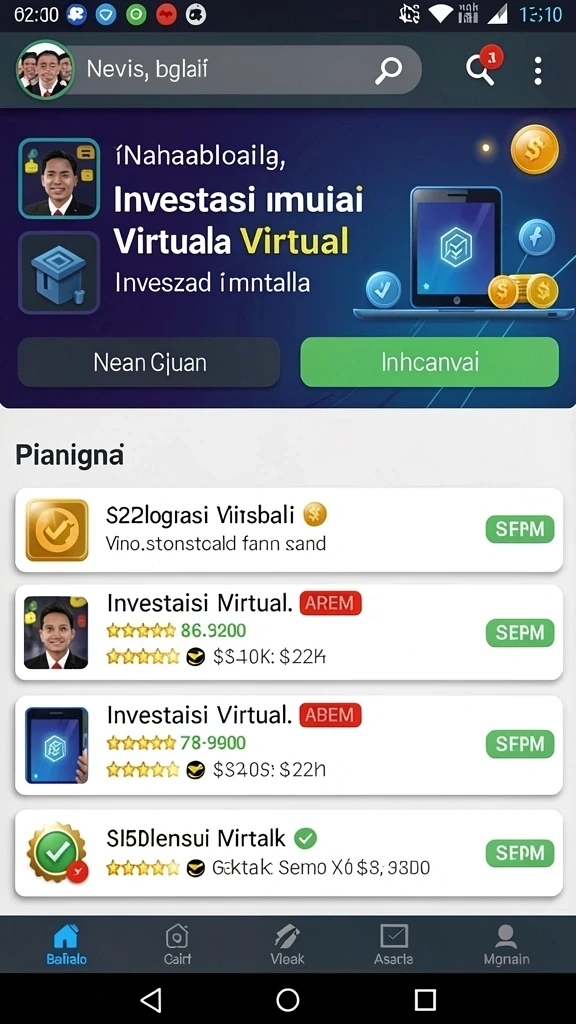Open the three-dot overflow menu
The image size is (576, 1024).
537,71
